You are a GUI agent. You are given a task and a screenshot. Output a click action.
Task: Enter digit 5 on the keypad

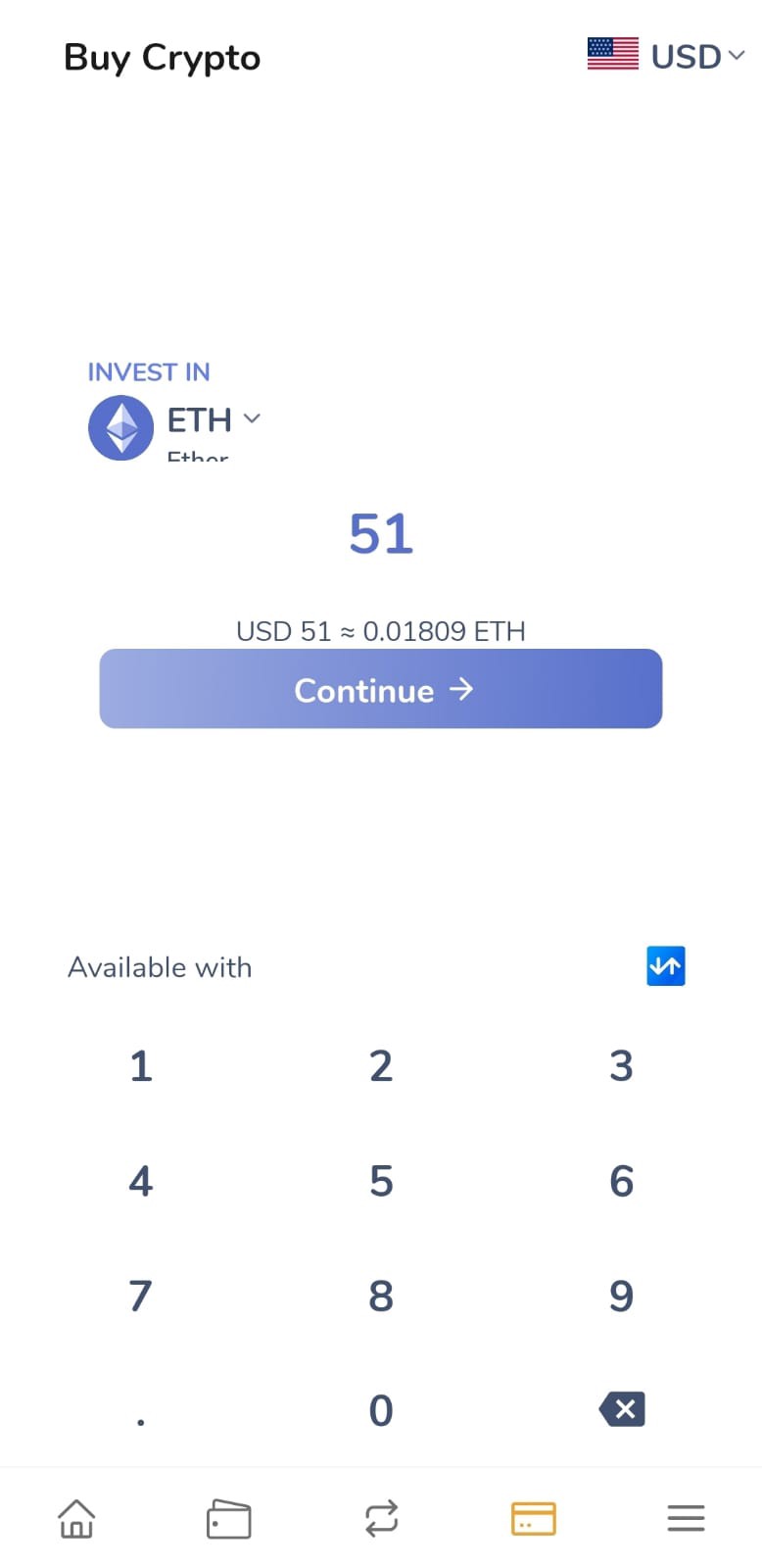pyautogui.click(x=381, y=1181)
